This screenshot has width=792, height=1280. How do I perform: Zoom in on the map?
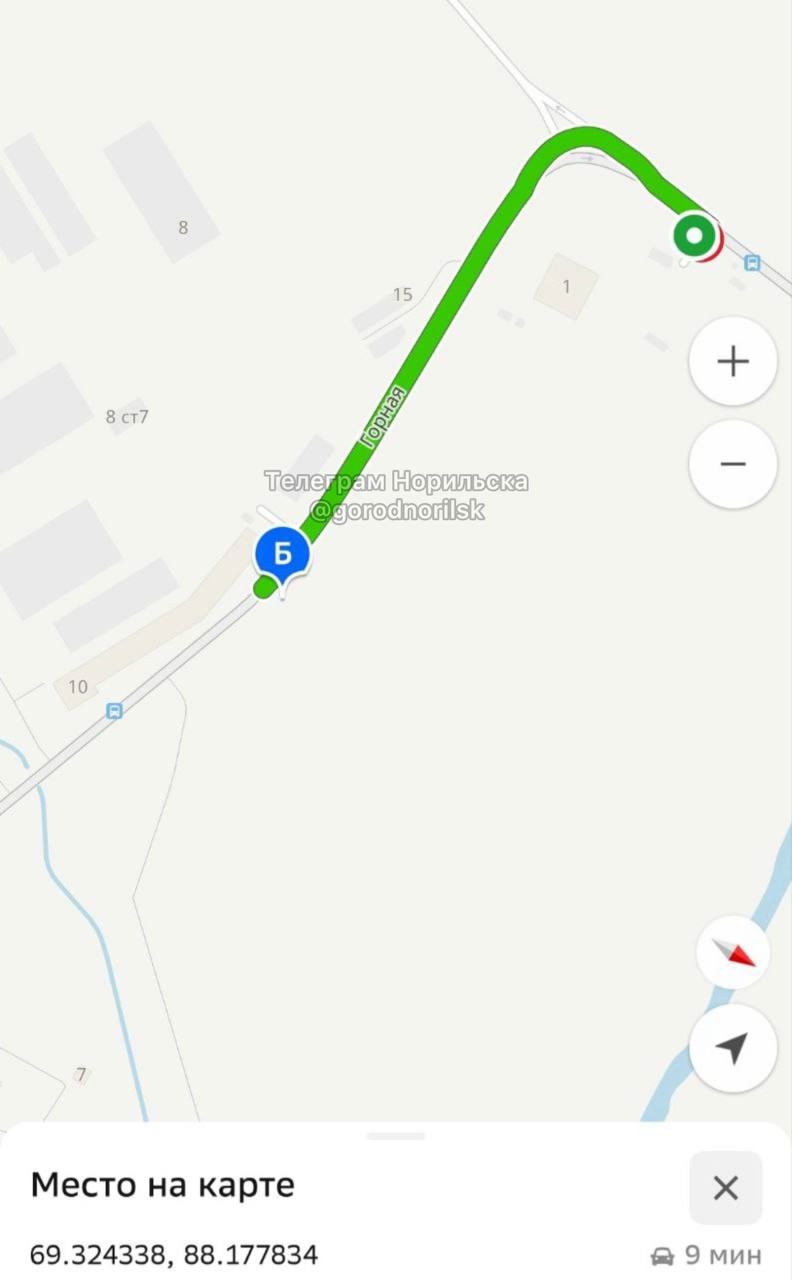coord(733,361)
